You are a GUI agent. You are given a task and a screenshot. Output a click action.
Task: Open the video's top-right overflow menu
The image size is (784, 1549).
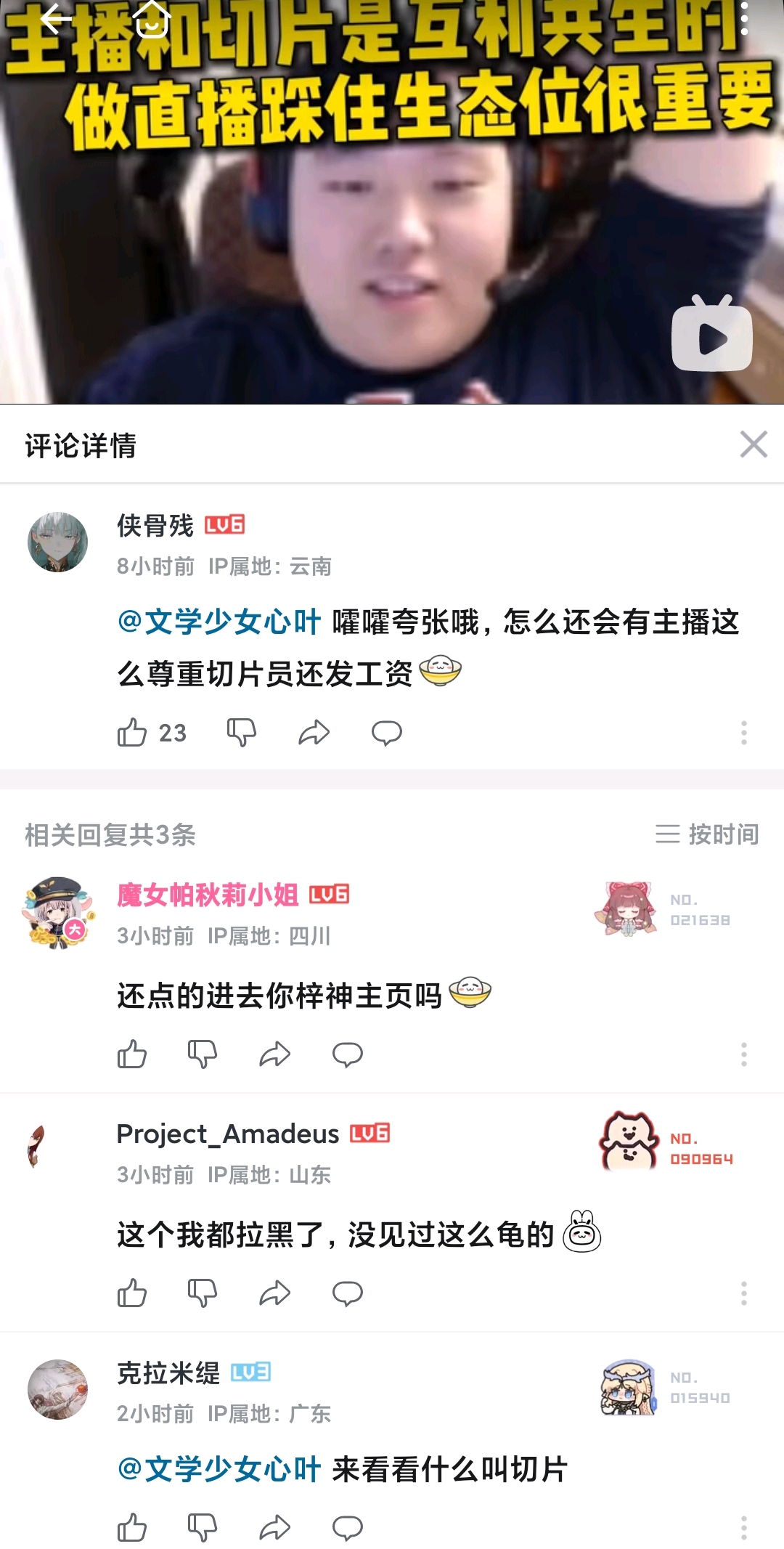(x=744, y=20)
